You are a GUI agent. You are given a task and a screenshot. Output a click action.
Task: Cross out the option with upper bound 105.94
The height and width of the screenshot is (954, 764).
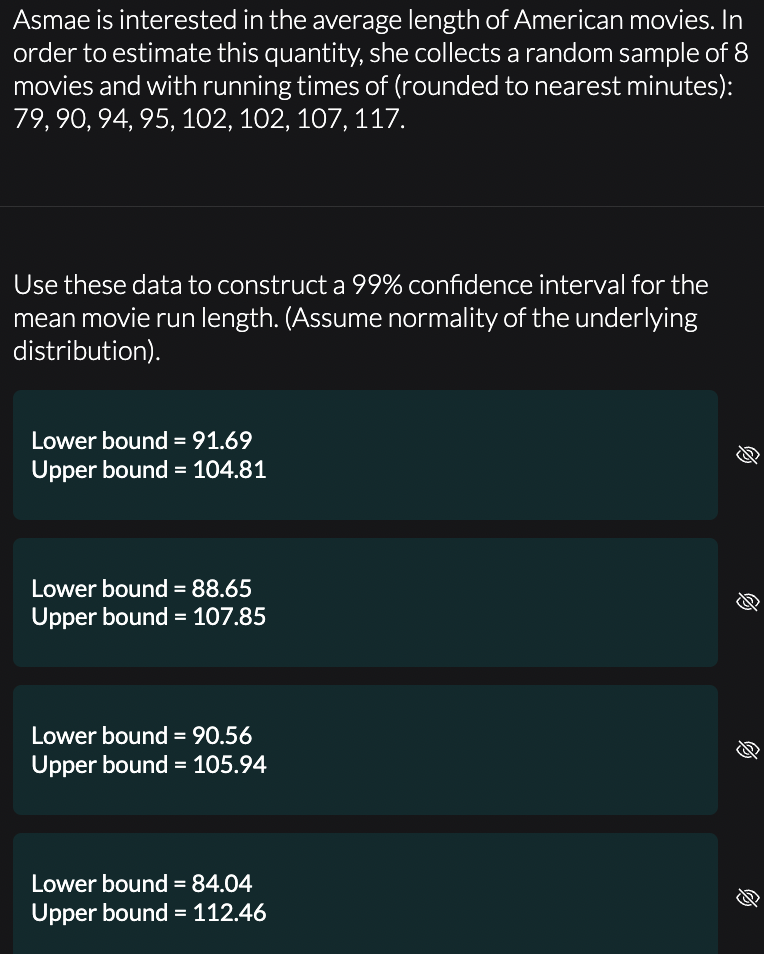(x=747, y=750)
